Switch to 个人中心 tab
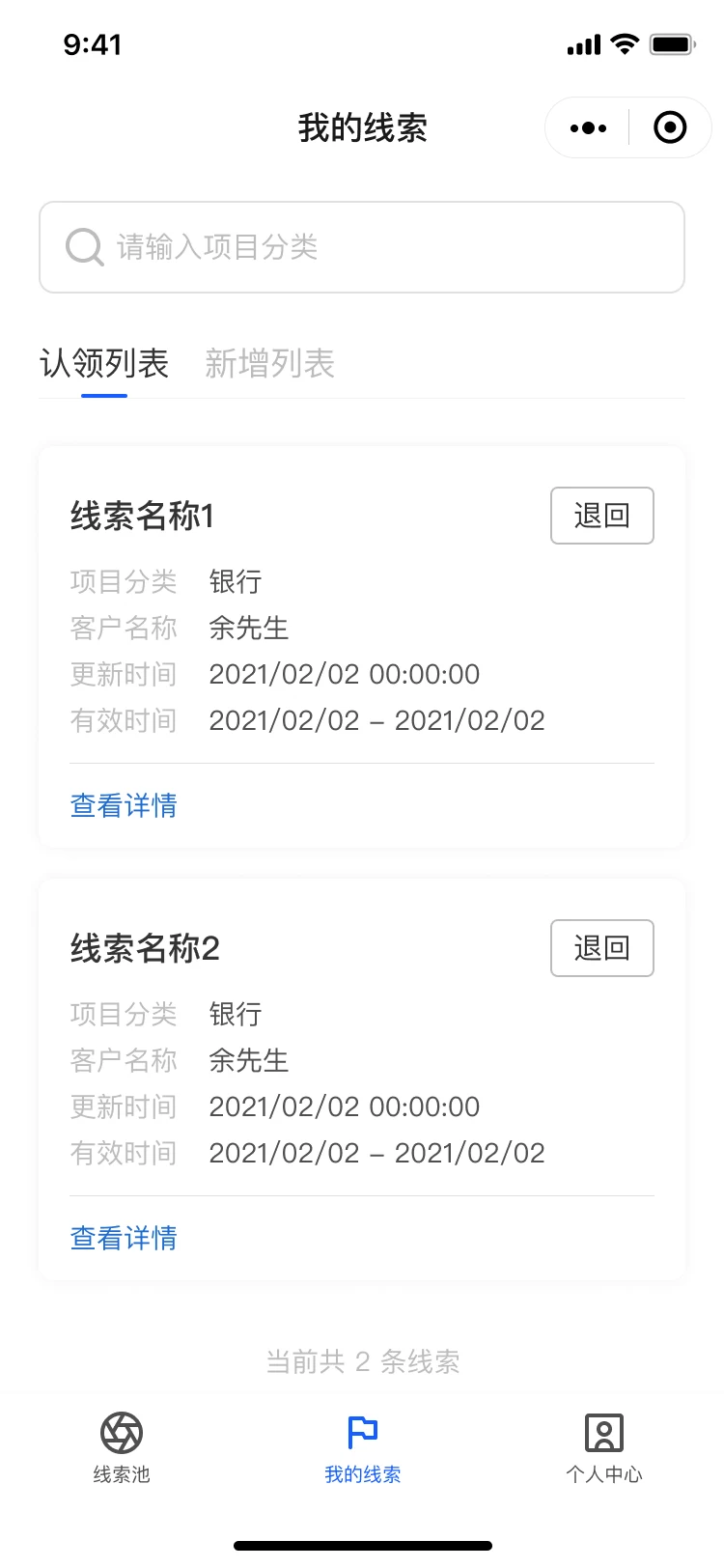The height and width of the screenshot is (1568, 724). (x=604, y=1447)
